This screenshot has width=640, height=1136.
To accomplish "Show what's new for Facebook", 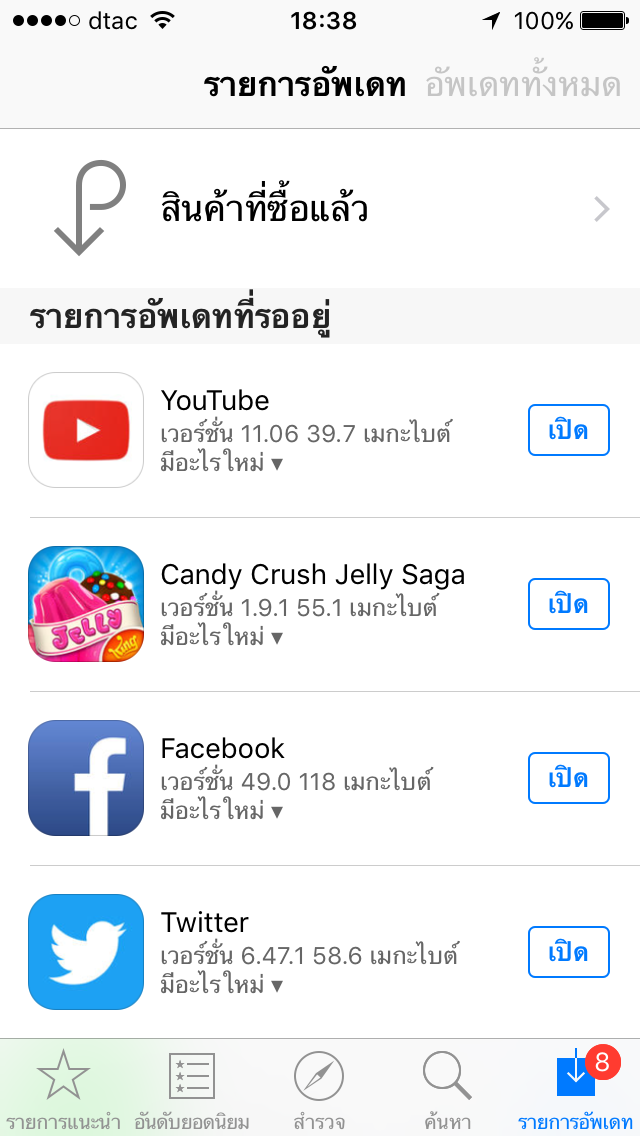I will pos(222,811).
